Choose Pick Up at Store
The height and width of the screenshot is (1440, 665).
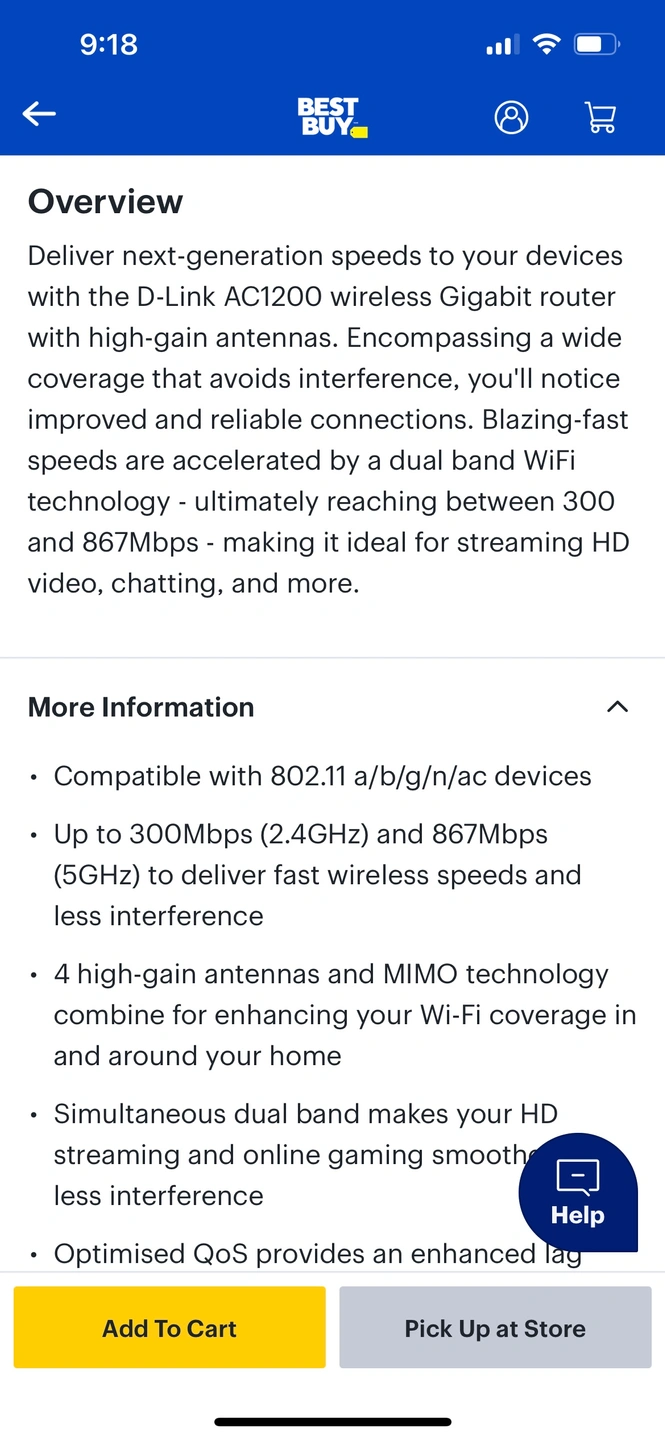pos(495,1328)
